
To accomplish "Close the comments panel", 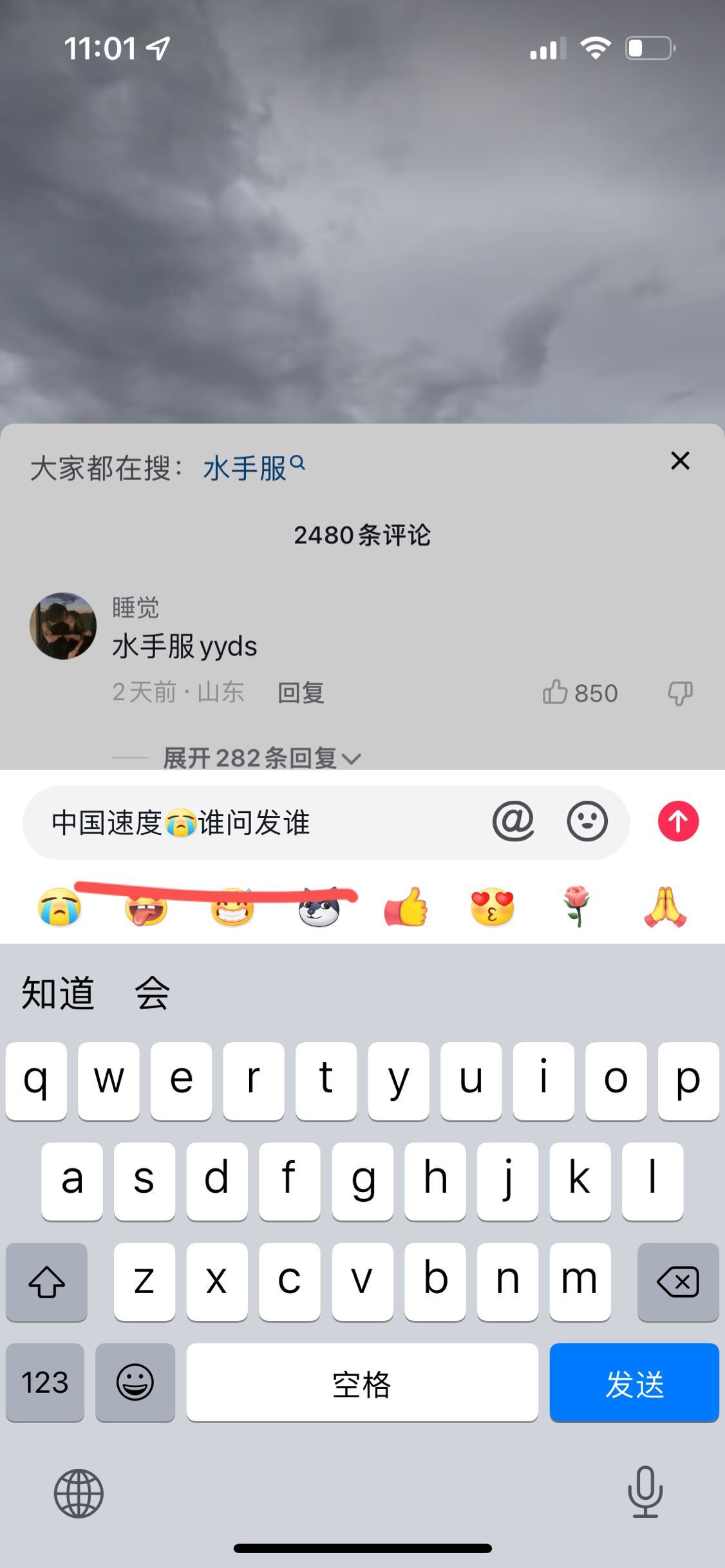I will coord(680,461).
